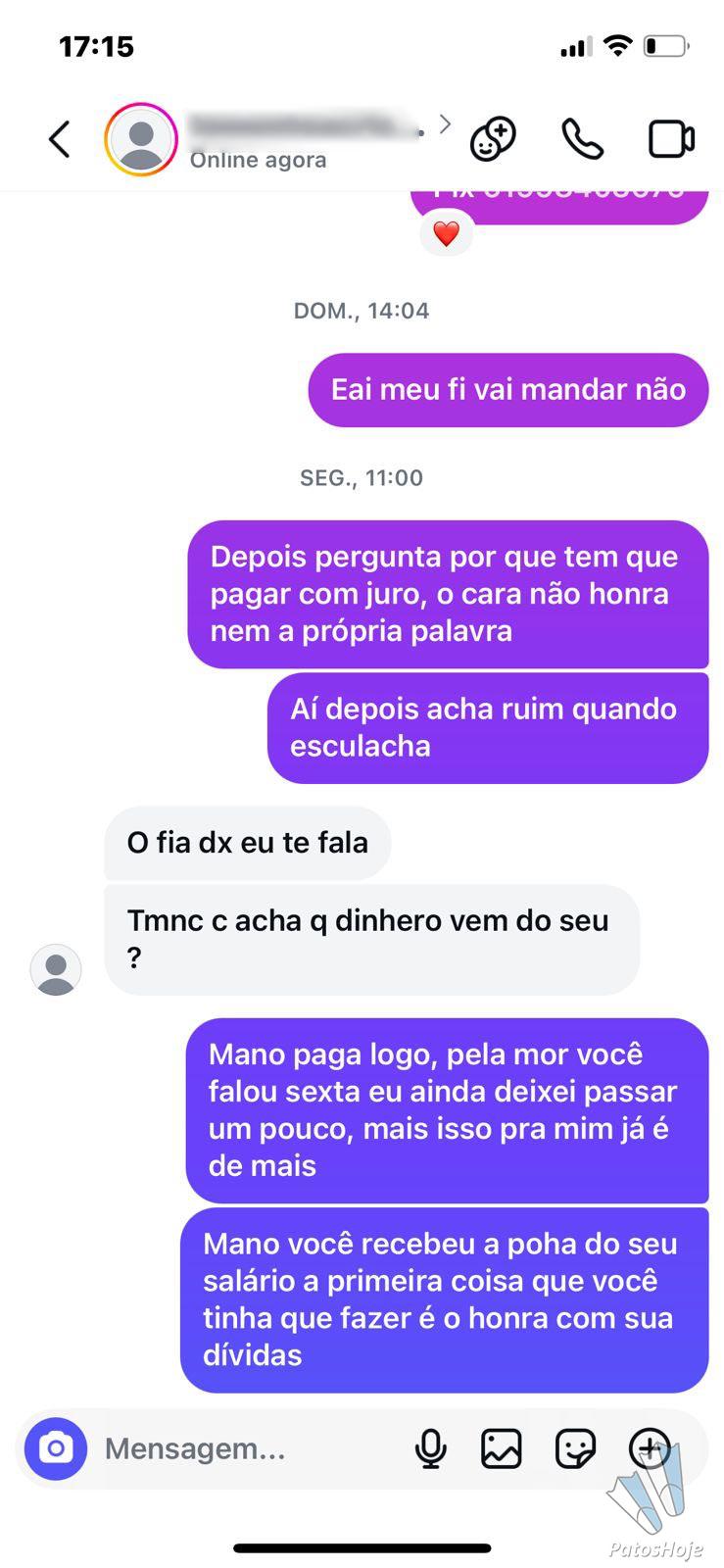Screen dimensions: 724x1568
Task: Start a voice call
Action: [582, 139]
